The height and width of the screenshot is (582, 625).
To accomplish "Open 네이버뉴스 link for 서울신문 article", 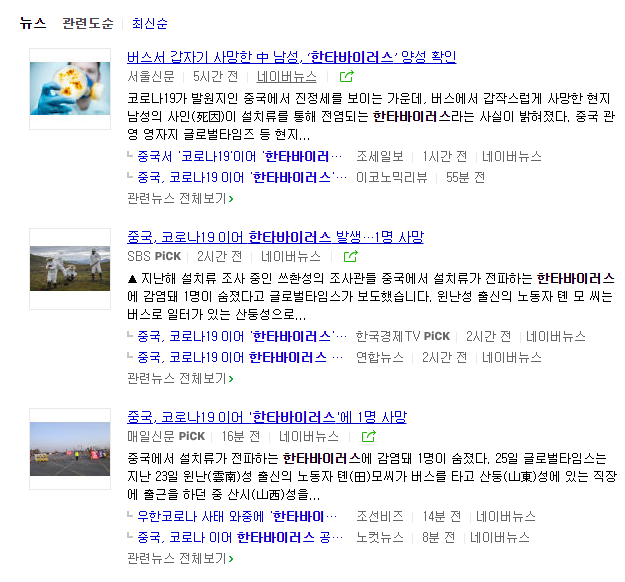I will tap(286, 77).
